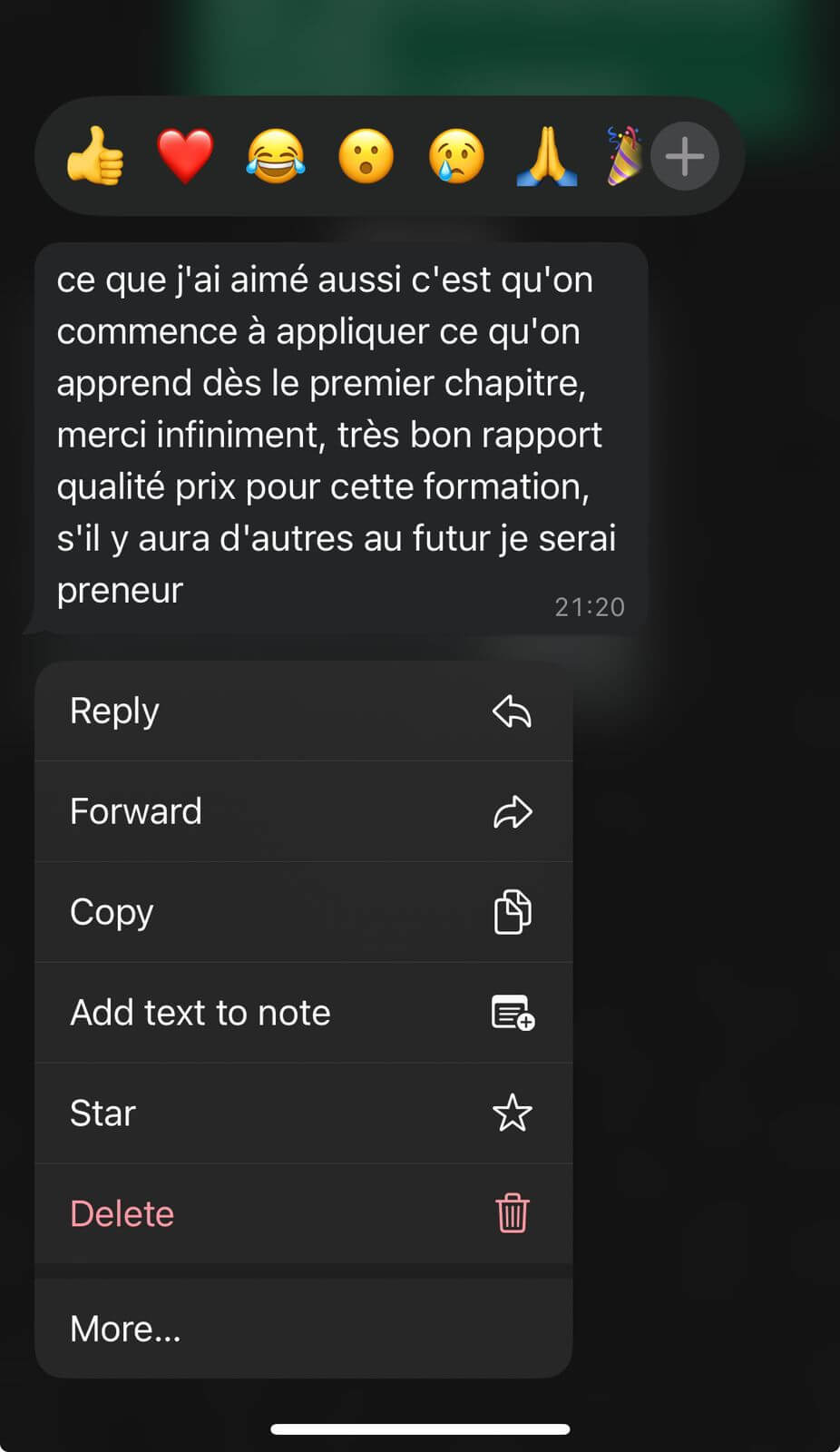React with the red heart emoji

pos(185,156)
